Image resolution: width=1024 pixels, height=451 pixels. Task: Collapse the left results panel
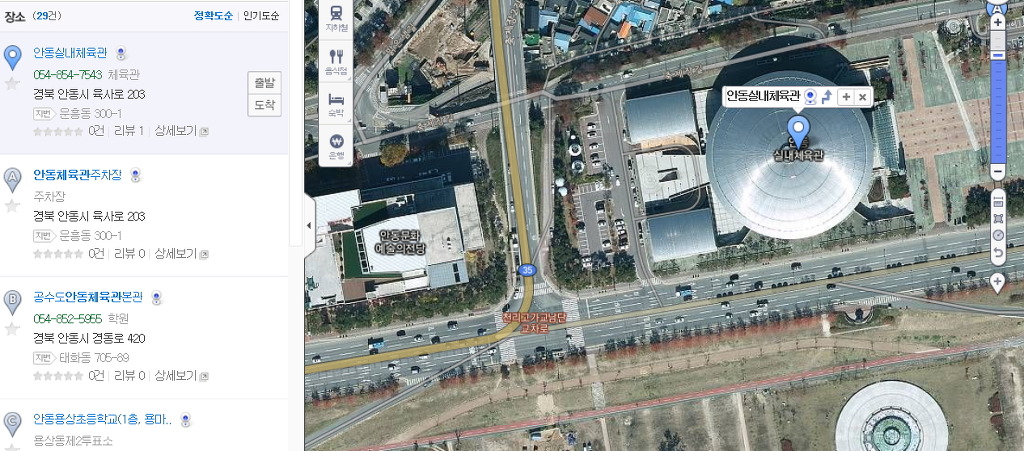[308, 226]
